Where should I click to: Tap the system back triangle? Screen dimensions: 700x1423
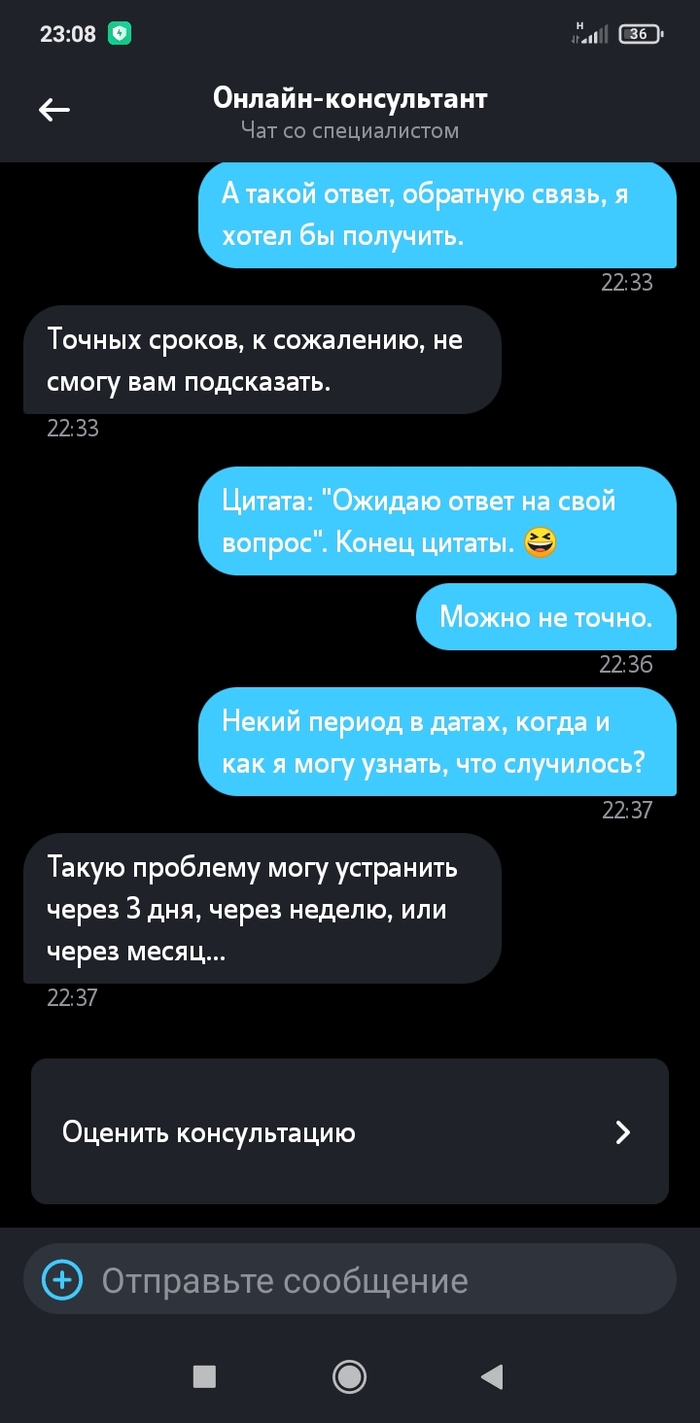[492, 1377]
